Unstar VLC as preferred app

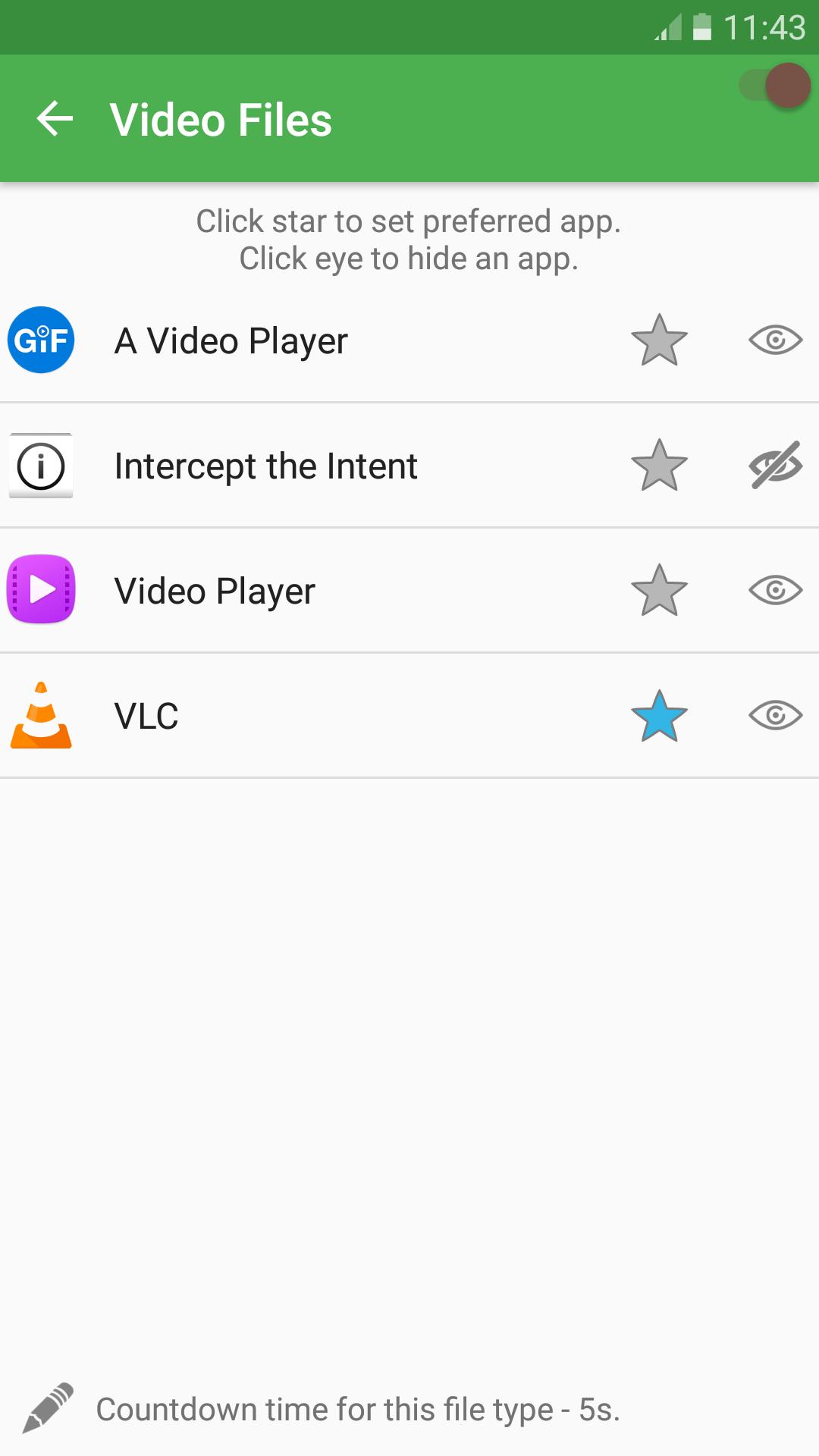pyautogui.click(x=659, y=715)
